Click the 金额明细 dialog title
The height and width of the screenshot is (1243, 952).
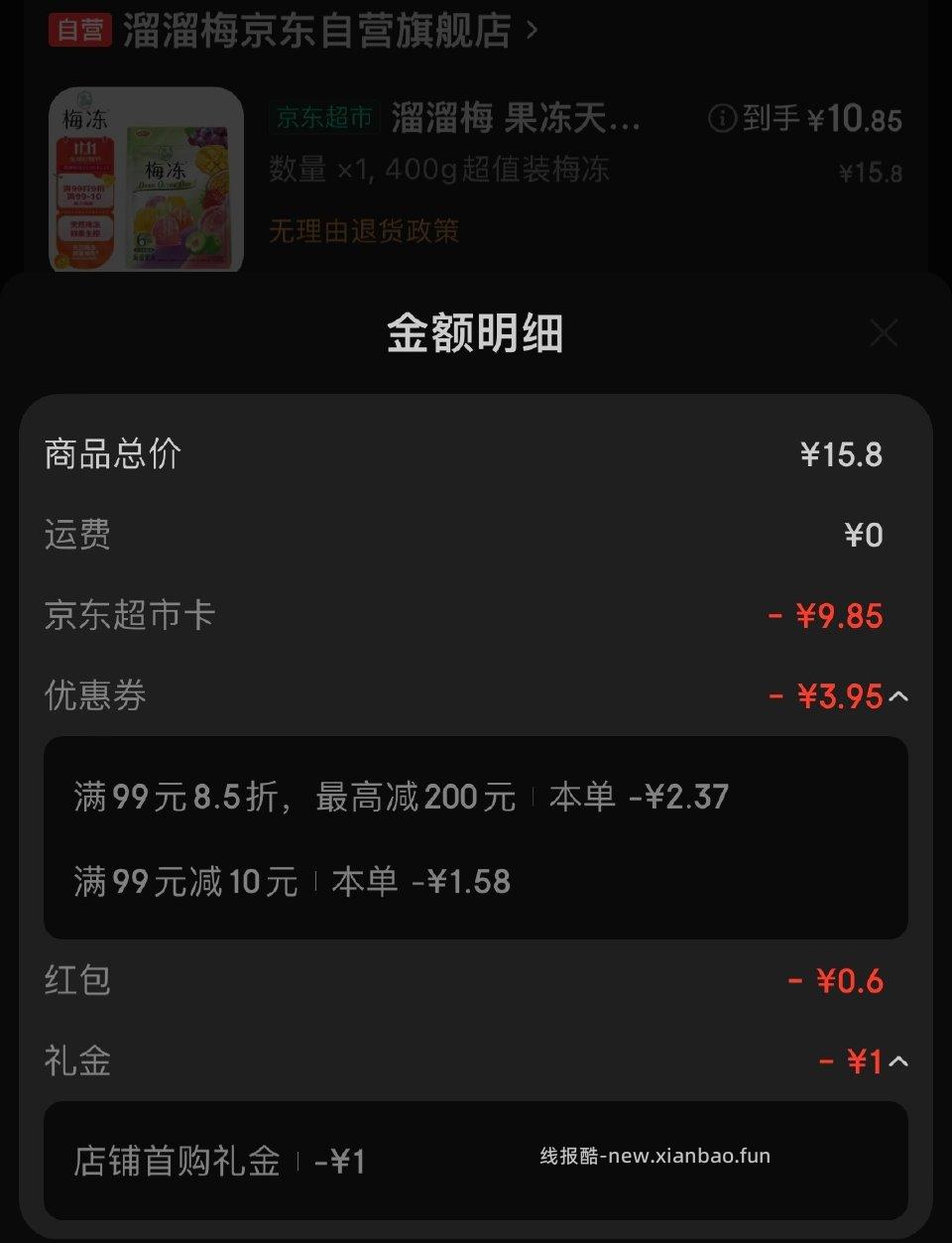click(474, 335)
